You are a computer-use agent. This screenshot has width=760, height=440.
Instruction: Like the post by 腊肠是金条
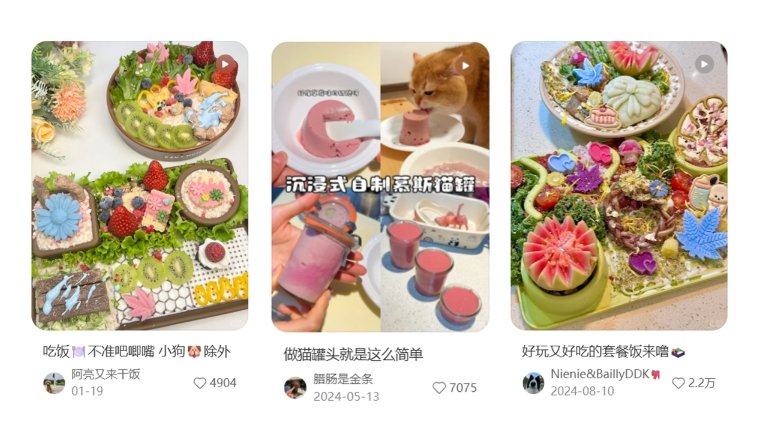tap(439, 388)
